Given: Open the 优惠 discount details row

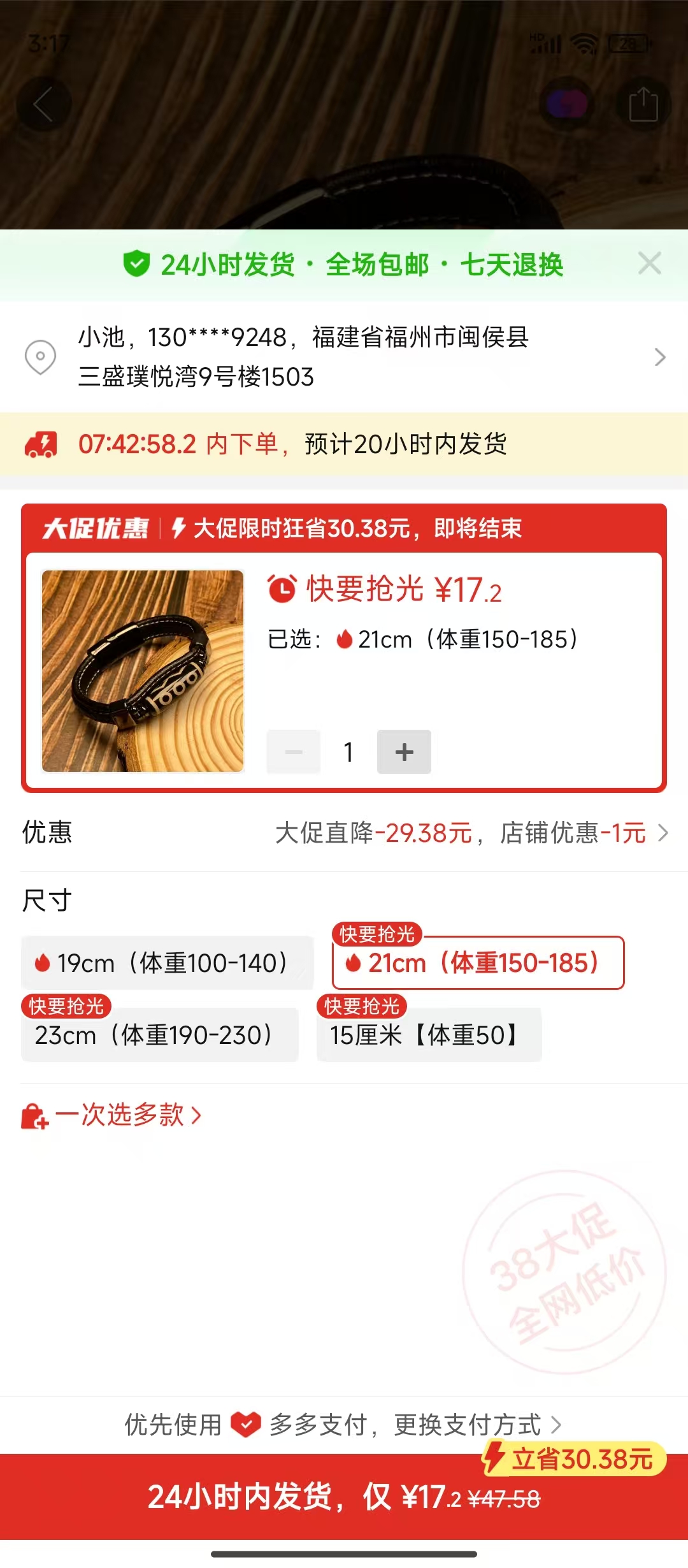Looking at the screenshot, I should 344,832.
